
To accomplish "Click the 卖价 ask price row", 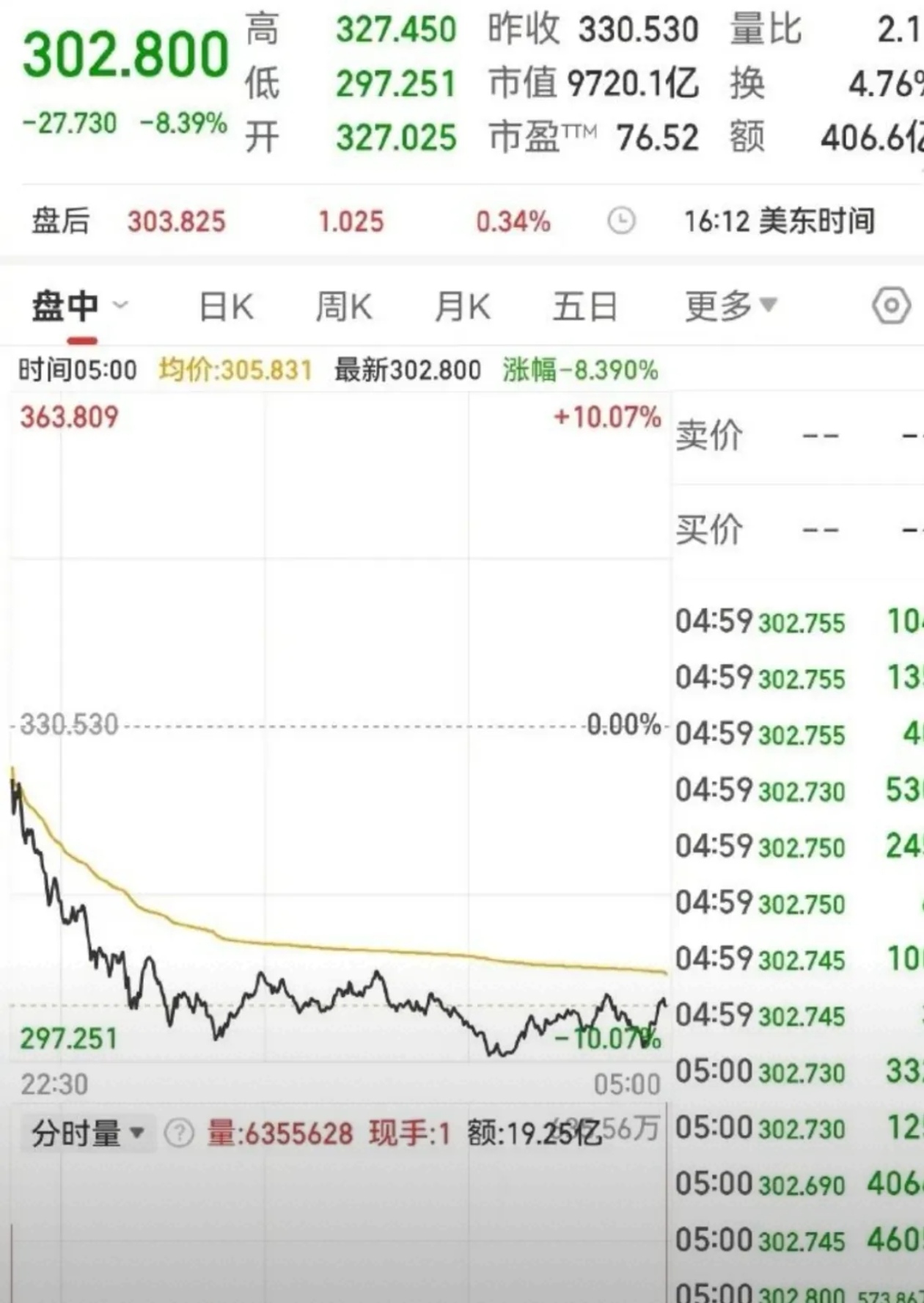I will click(x=709, y=436).
